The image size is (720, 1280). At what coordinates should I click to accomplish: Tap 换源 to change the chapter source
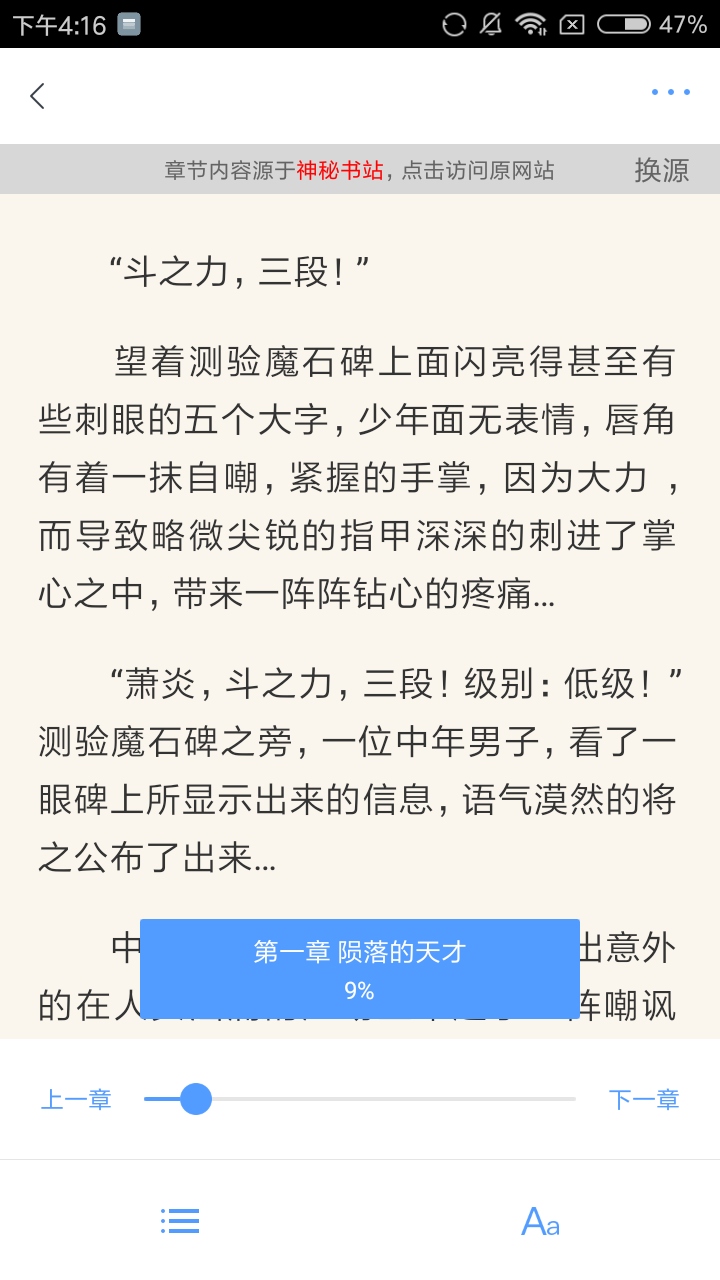click(x=661, y=170)
